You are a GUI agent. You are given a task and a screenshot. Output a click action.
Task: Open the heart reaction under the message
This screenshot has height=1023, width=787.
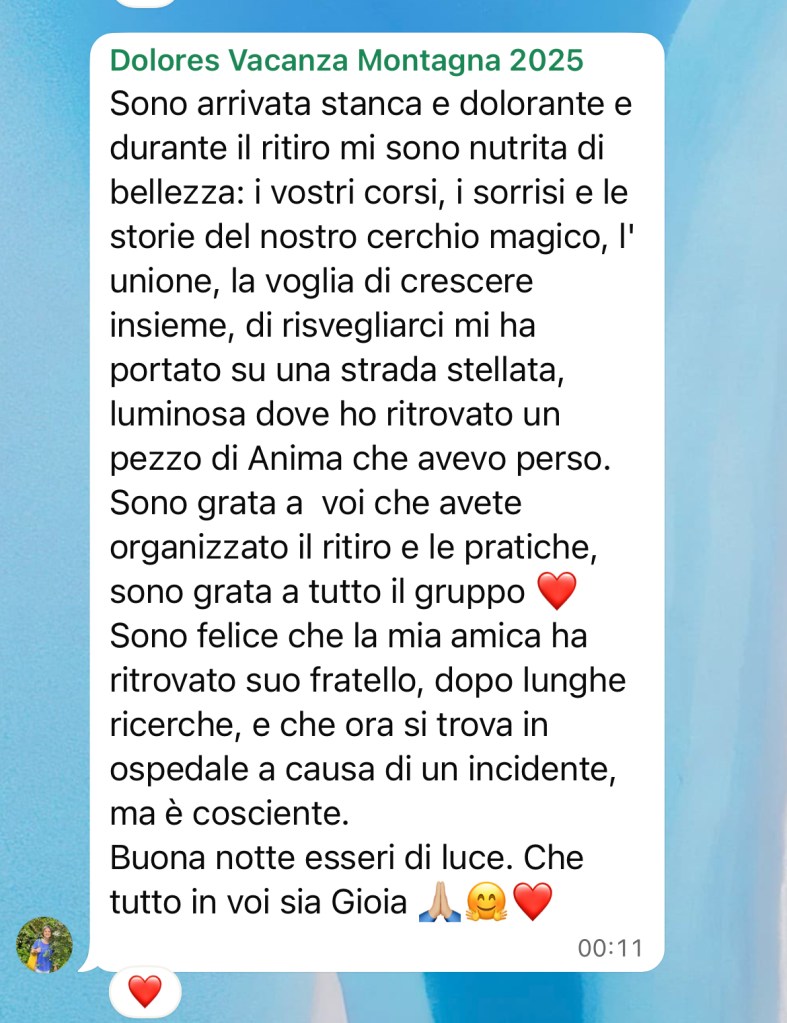(145, 991)
